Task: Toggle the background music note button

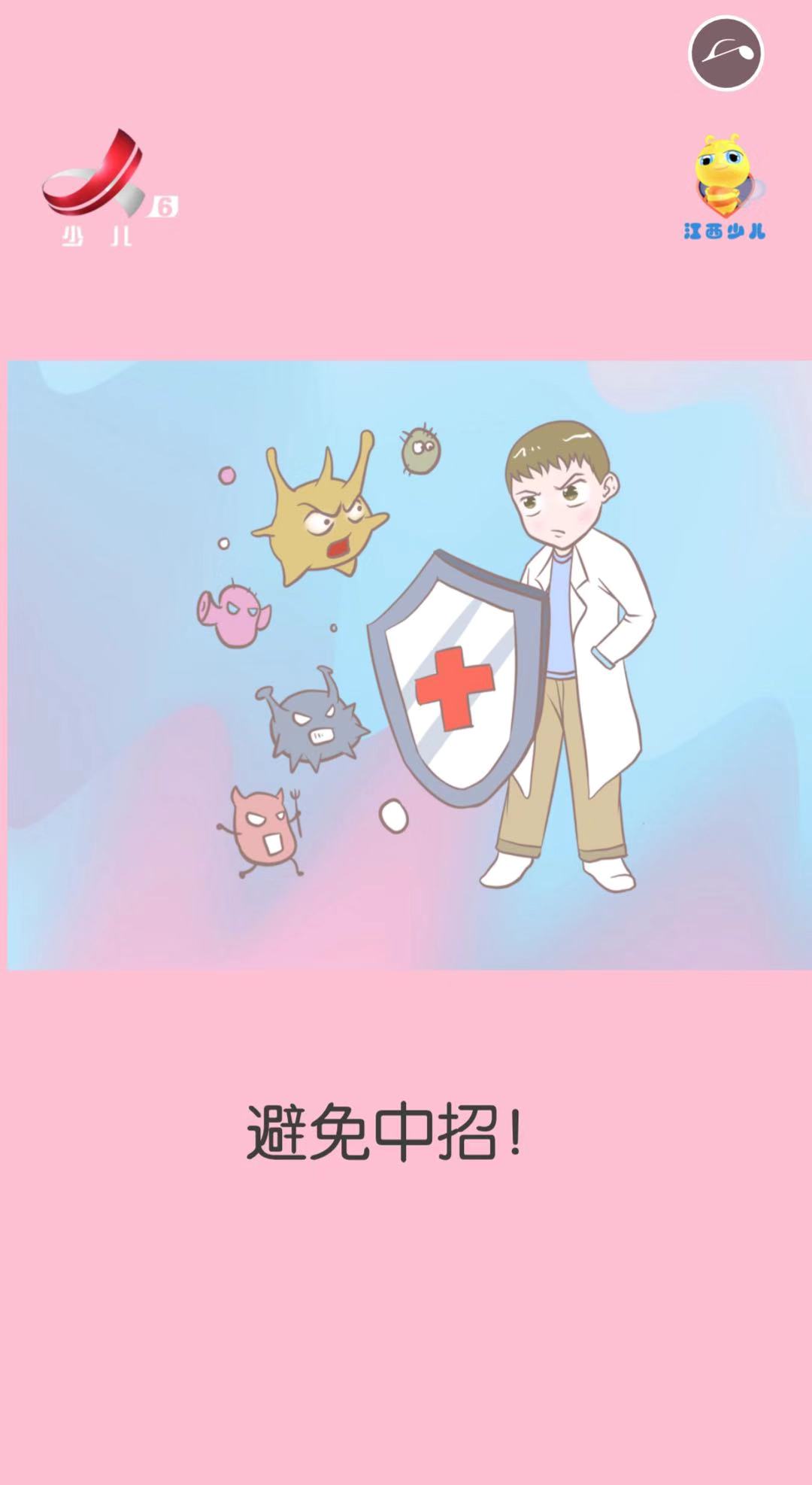Action: [x=726, y=53]
